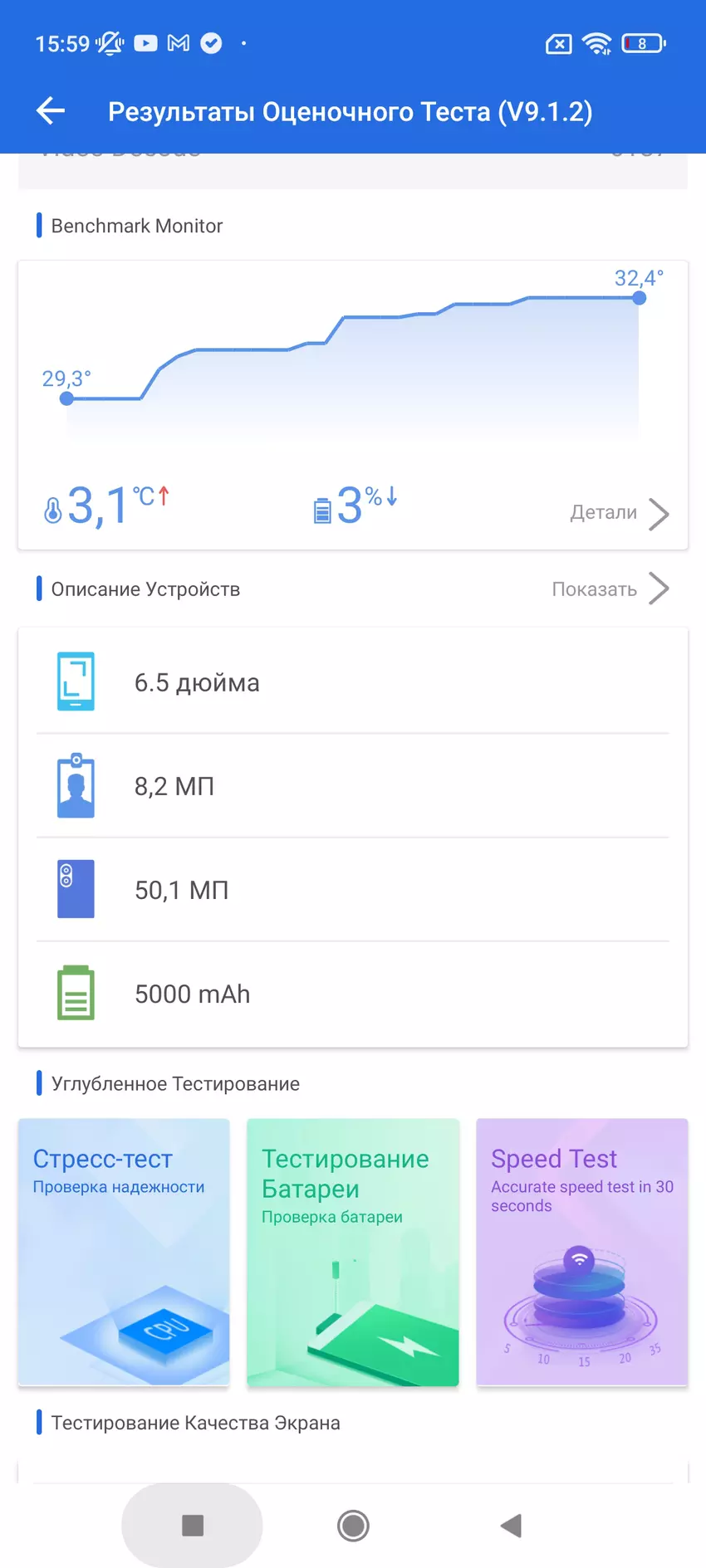Open the 6.5 дюйма screen row
Viewport: 706px width, 1568px height.
tap(352, 682)
